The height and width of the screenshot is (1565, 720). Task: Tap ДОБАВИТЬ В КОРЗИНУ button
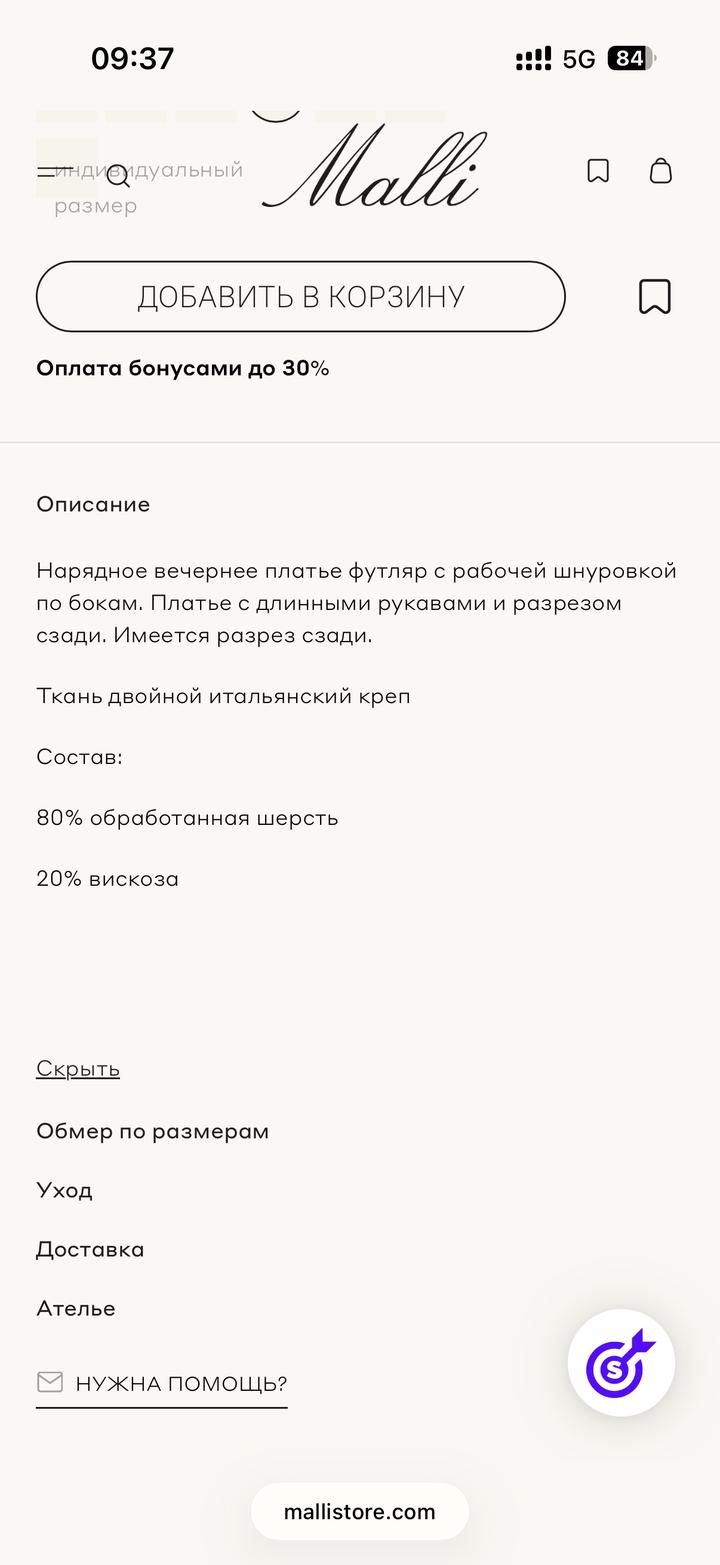point(301,297)
